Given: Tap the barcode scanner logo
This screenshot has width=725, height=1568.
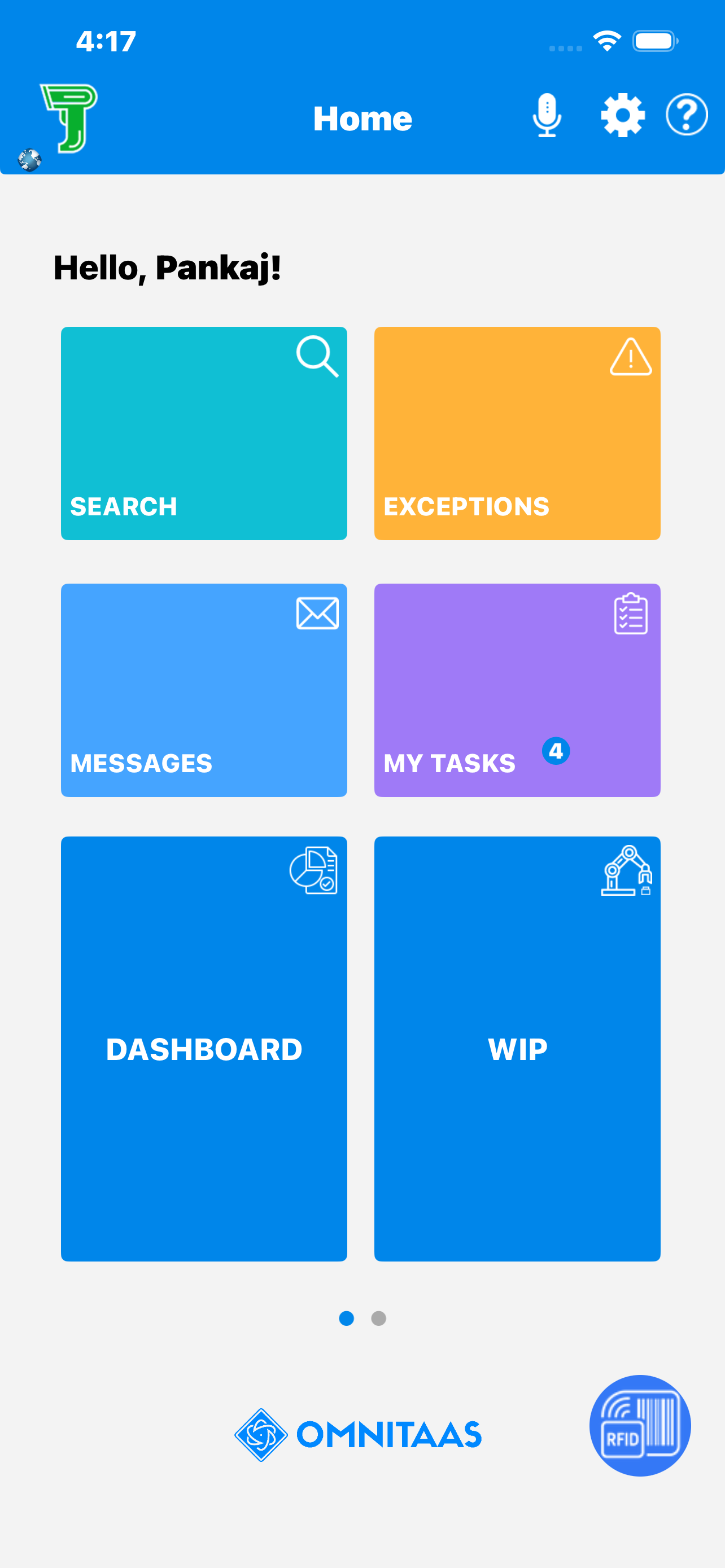Looking at the screenshot, I should pyautogui.click(x=68, y=117).
